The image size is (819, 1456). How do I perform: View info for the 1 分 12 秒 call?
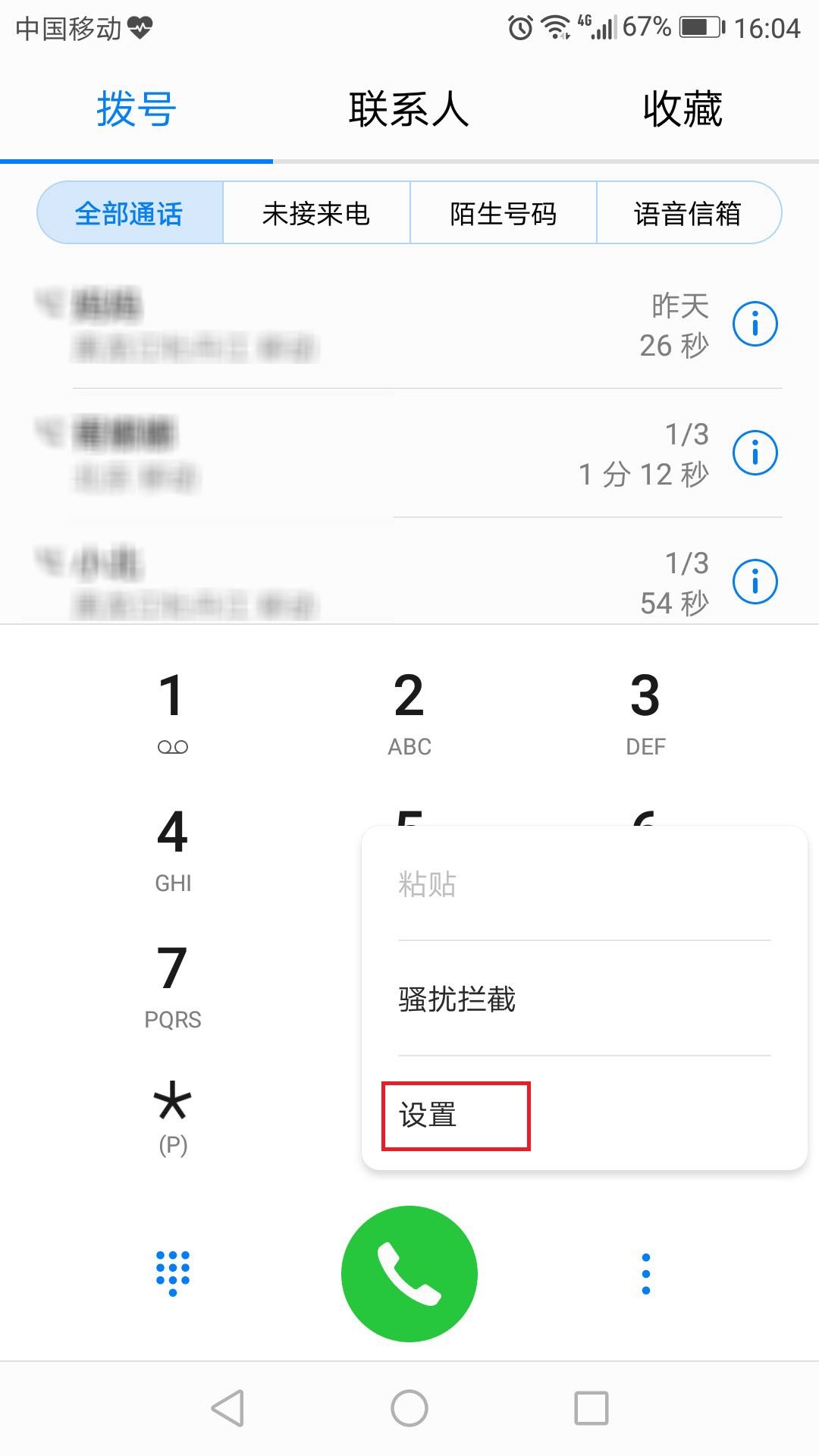755,453
